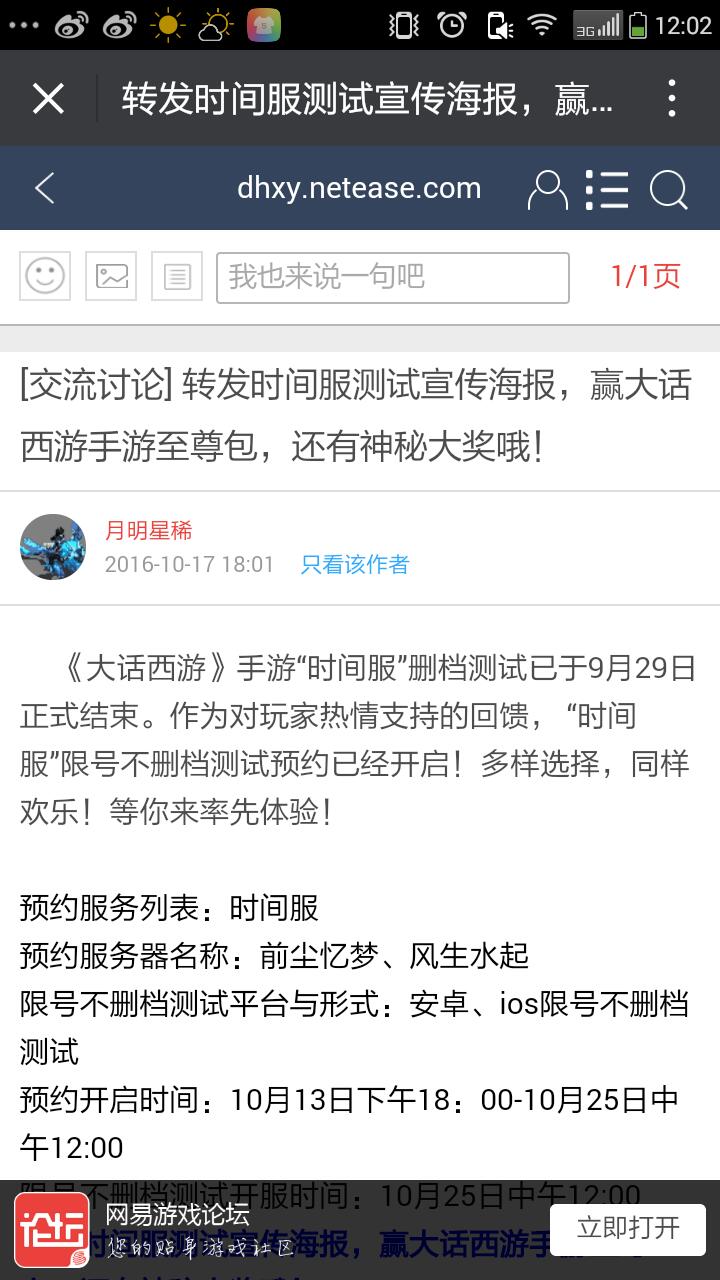
Task: Go back with the left arrow
Action: click(45, 188)
